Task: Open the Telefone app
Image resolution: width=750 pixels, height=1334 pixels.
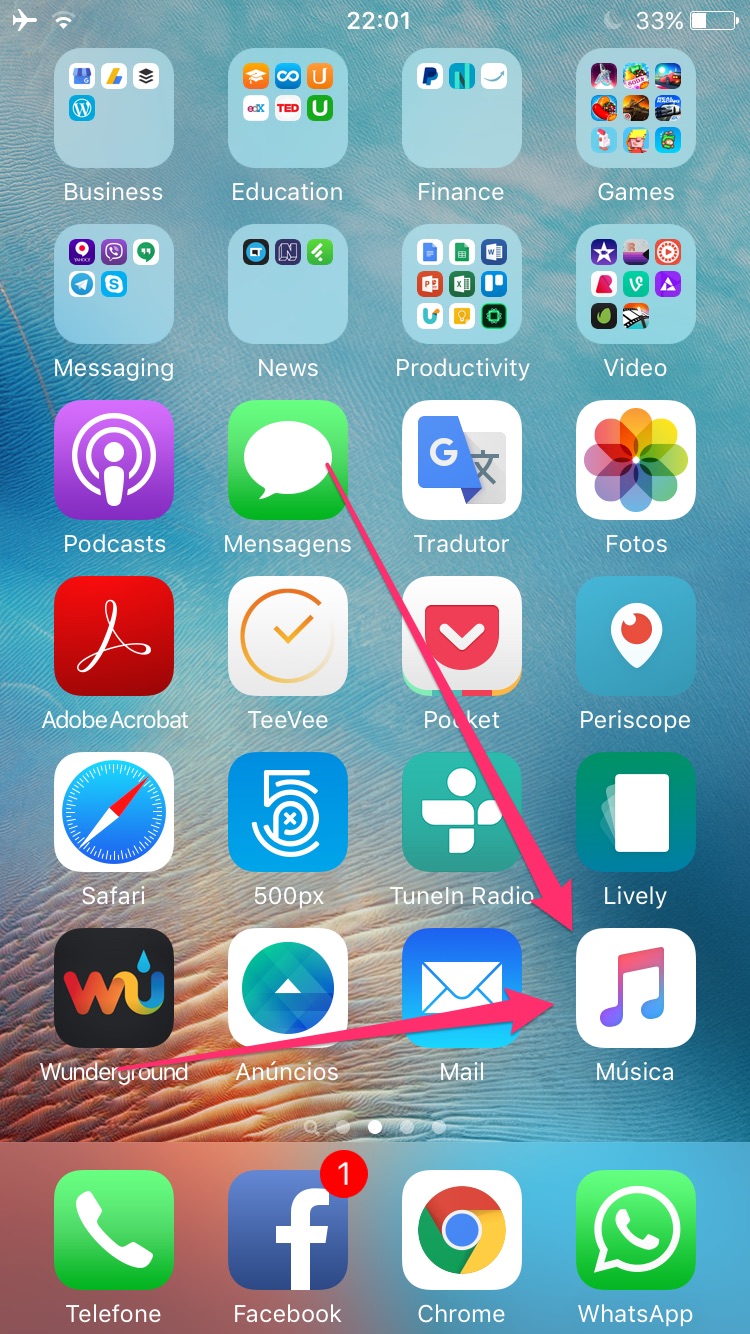Action: point(113,1230)
